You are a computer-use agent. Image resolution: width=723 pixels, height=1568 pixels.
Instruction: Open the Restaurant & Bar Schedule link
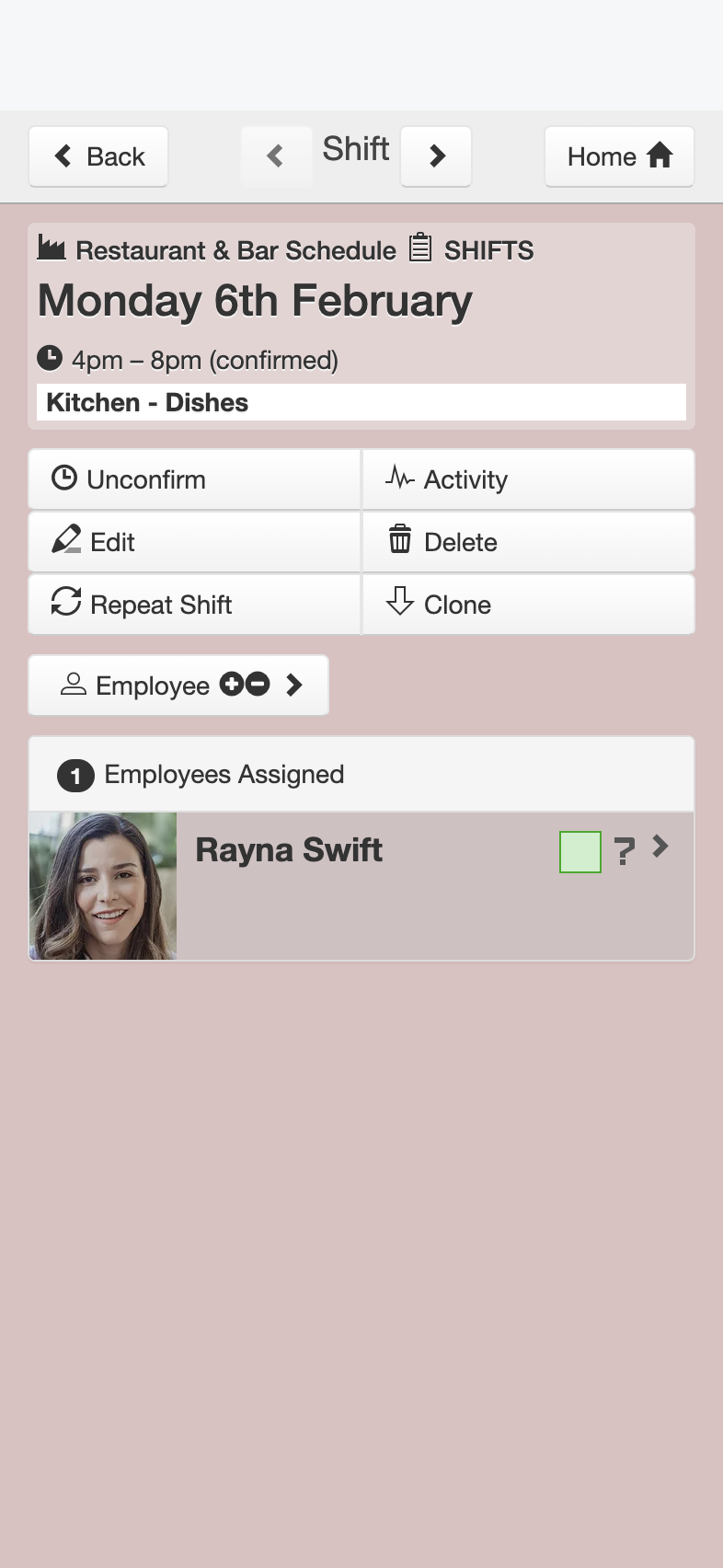click(x=217, y=250)
